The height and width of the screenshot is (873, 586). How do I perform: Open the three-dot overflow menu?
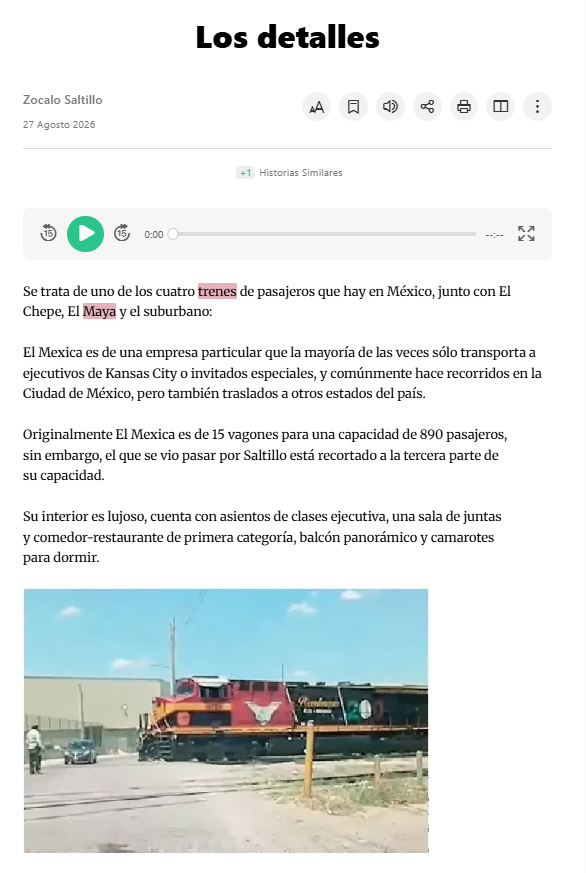pyautogui.click(x=537, y=106)
